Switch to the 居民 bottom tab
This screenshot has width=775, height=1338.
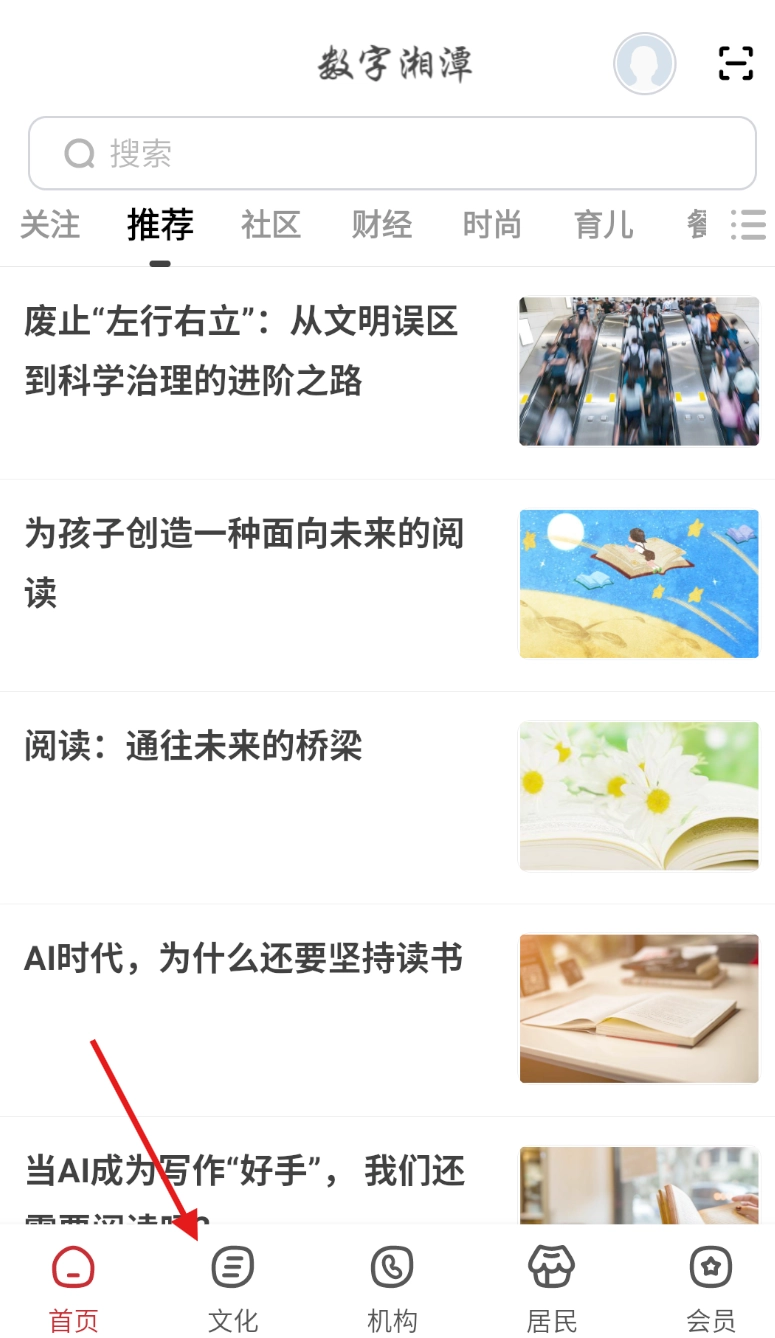[551, 1289]
